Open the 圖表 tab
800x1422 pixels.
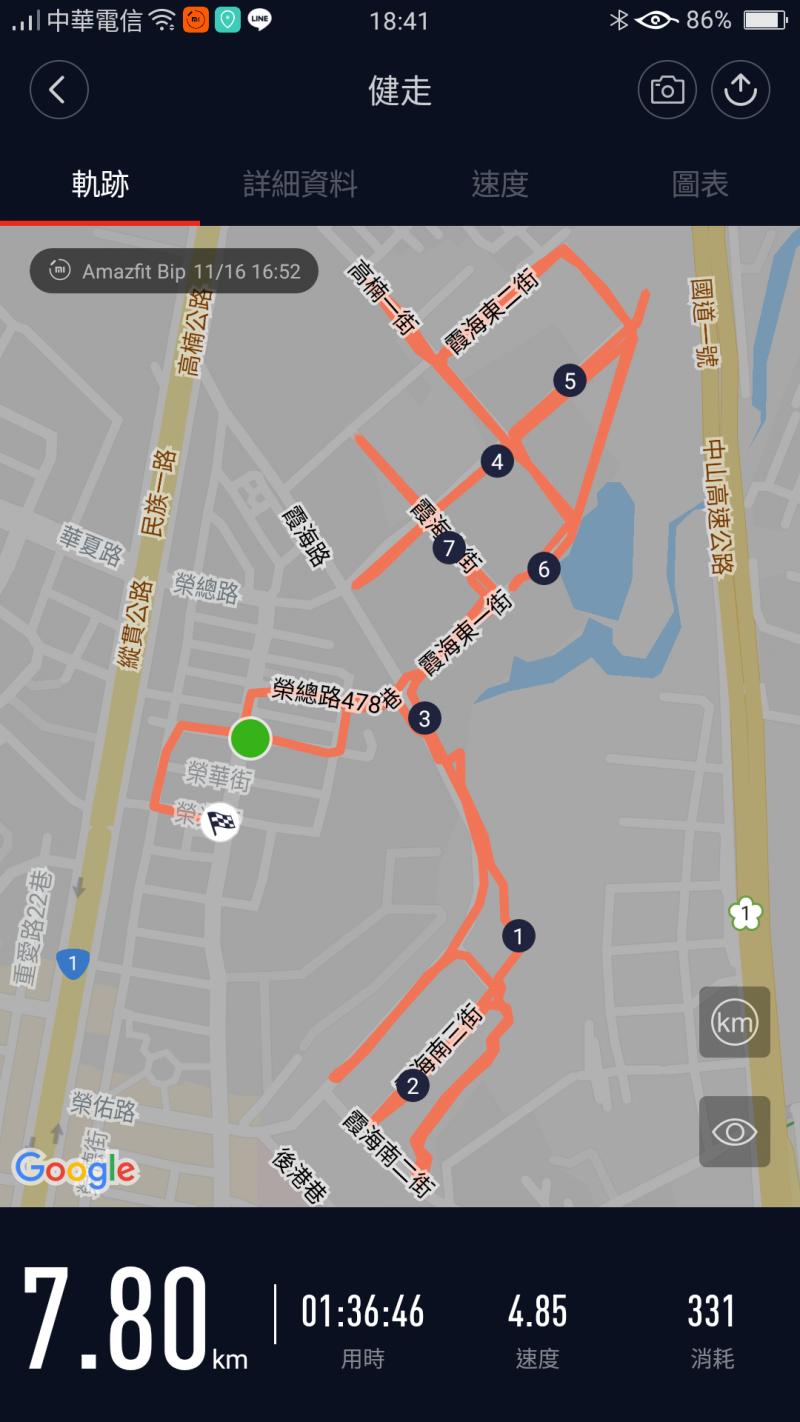tap(700, 184)
